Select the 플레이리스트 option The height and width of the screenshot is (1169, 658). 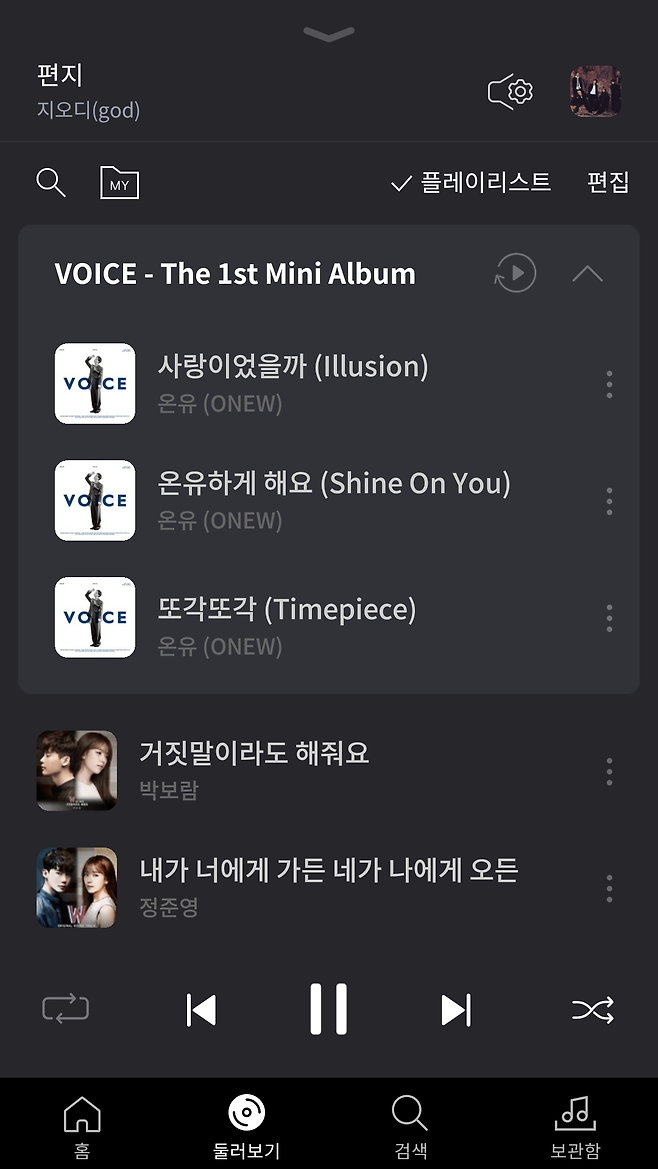click(471, 183)
